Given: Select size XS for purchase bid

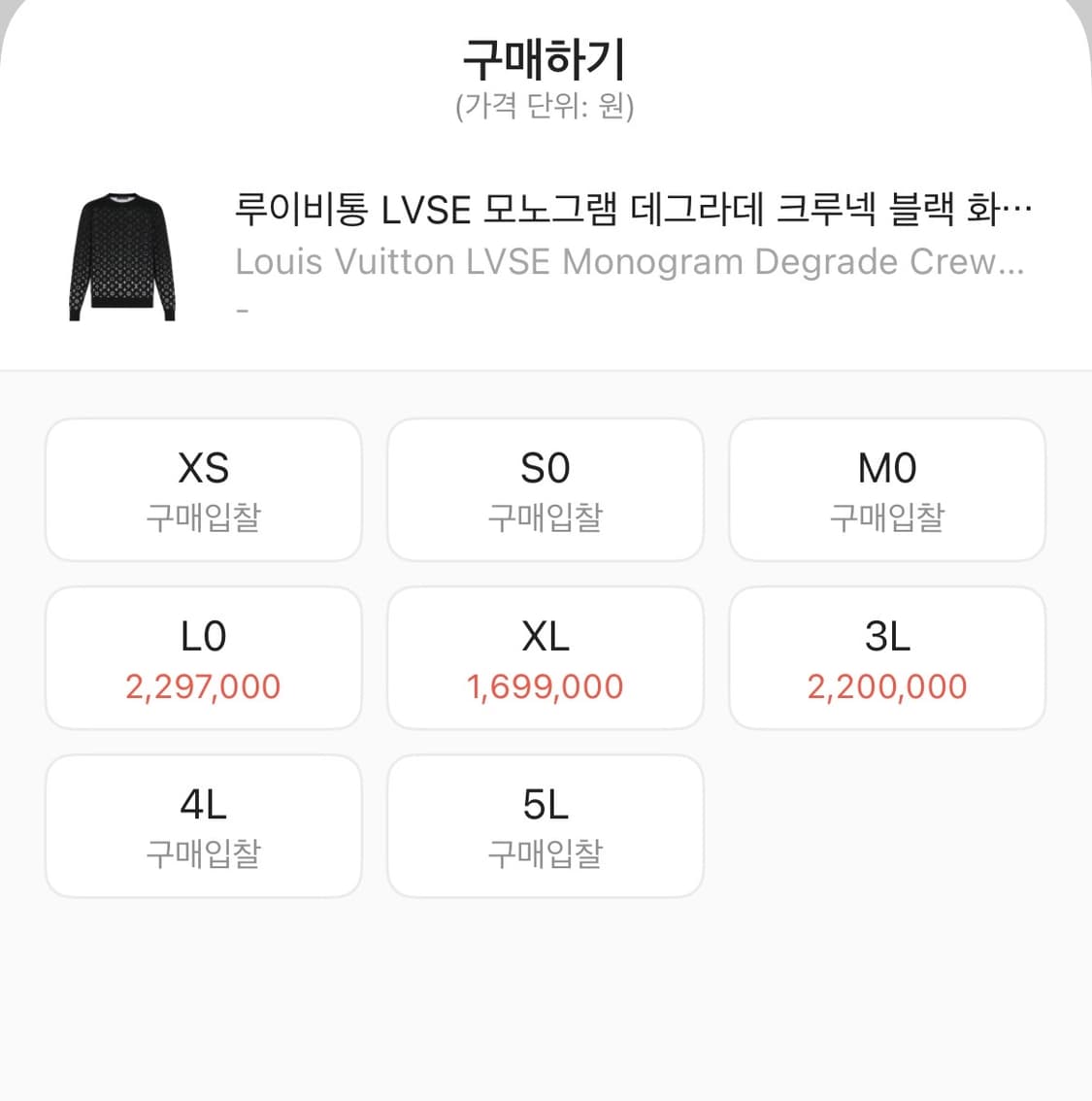Looking at the screenshot, I should (203, 489).
